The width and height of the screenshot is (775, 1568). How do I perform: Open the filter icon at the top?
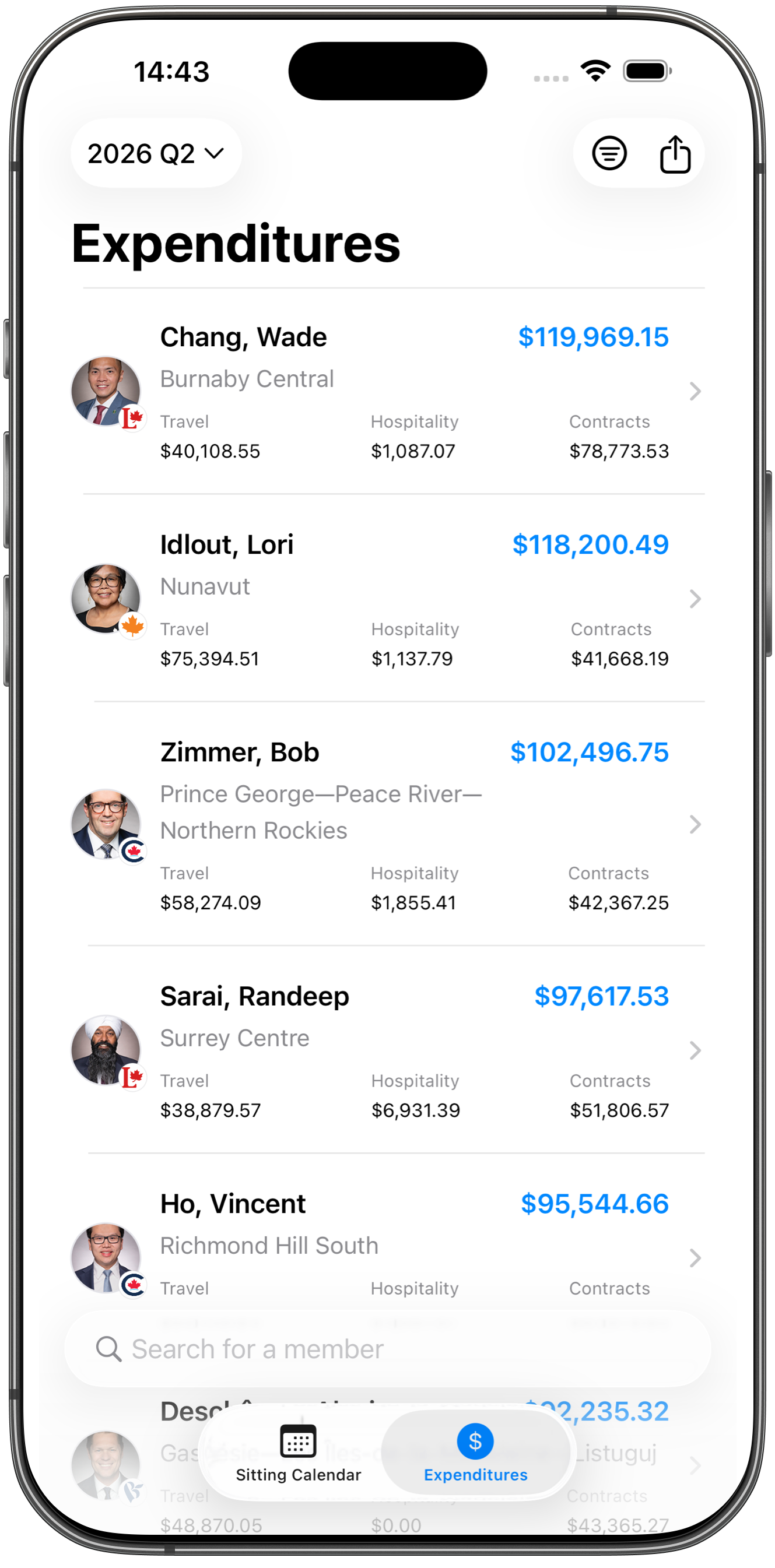[x=609, y=153]
